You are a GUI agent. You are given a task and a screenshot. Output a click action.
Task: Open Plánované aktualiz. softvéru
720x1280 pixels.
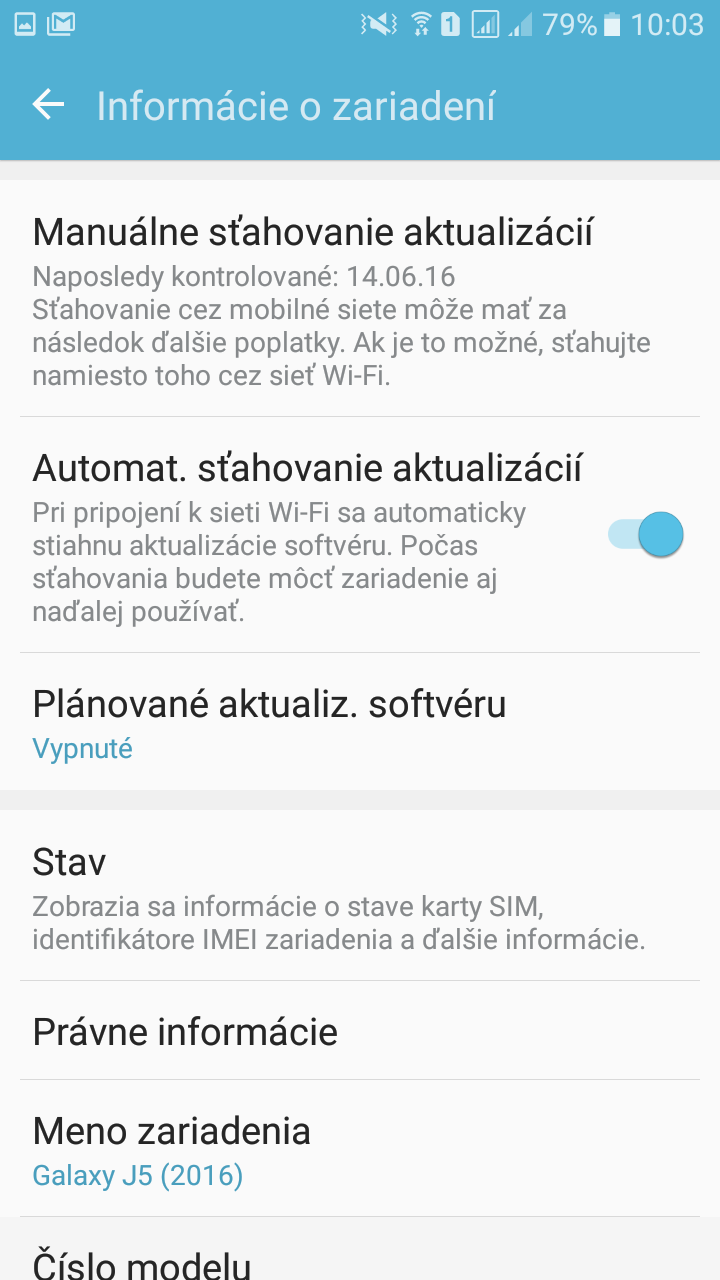tap(360, 722)
